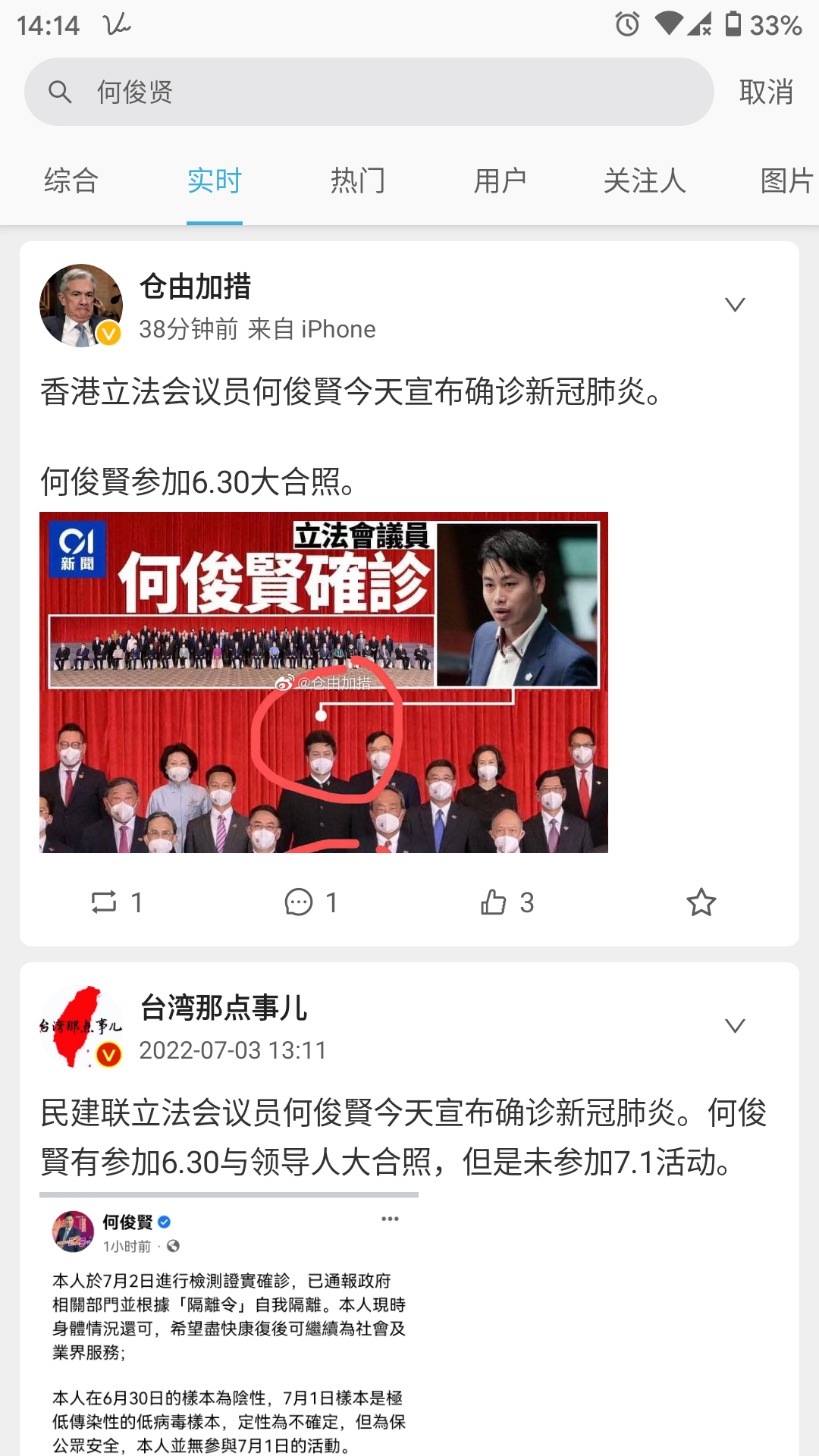
Task: Tap the search field containing 何俊贤
Action: [369, 92]
